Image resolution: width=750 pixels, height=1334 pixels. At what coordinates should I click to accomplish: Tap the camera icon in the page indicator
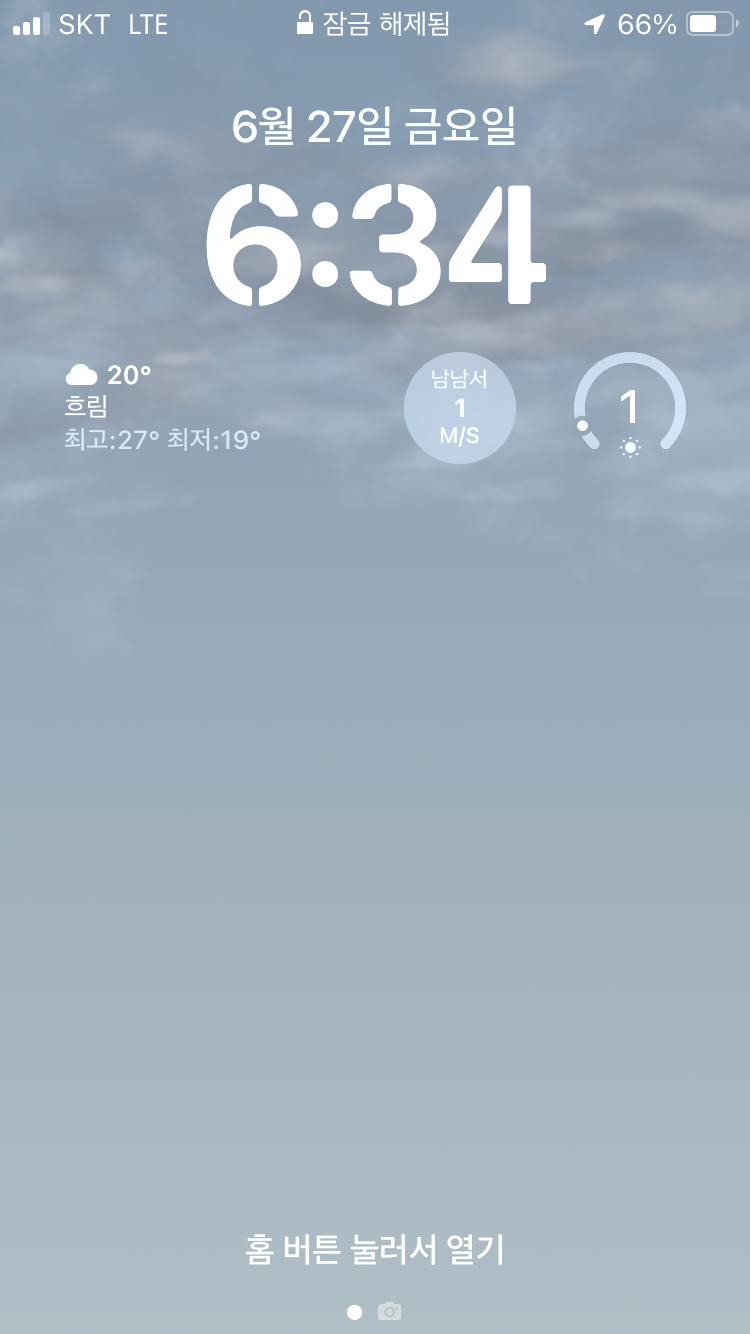tap(389, 1311)
